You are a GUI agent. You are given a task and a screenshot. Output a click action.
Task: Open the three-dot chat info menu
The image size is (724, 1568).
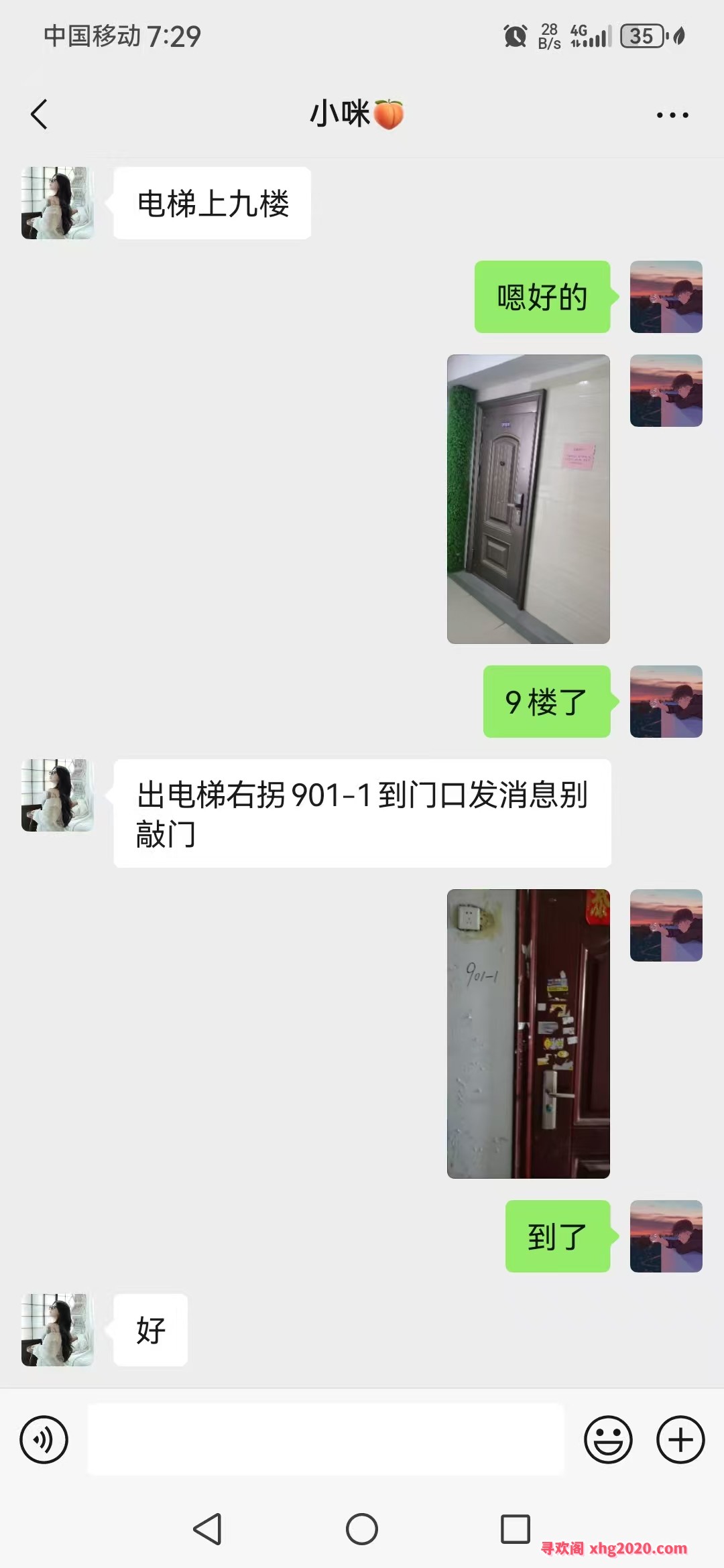click(672, 115)
